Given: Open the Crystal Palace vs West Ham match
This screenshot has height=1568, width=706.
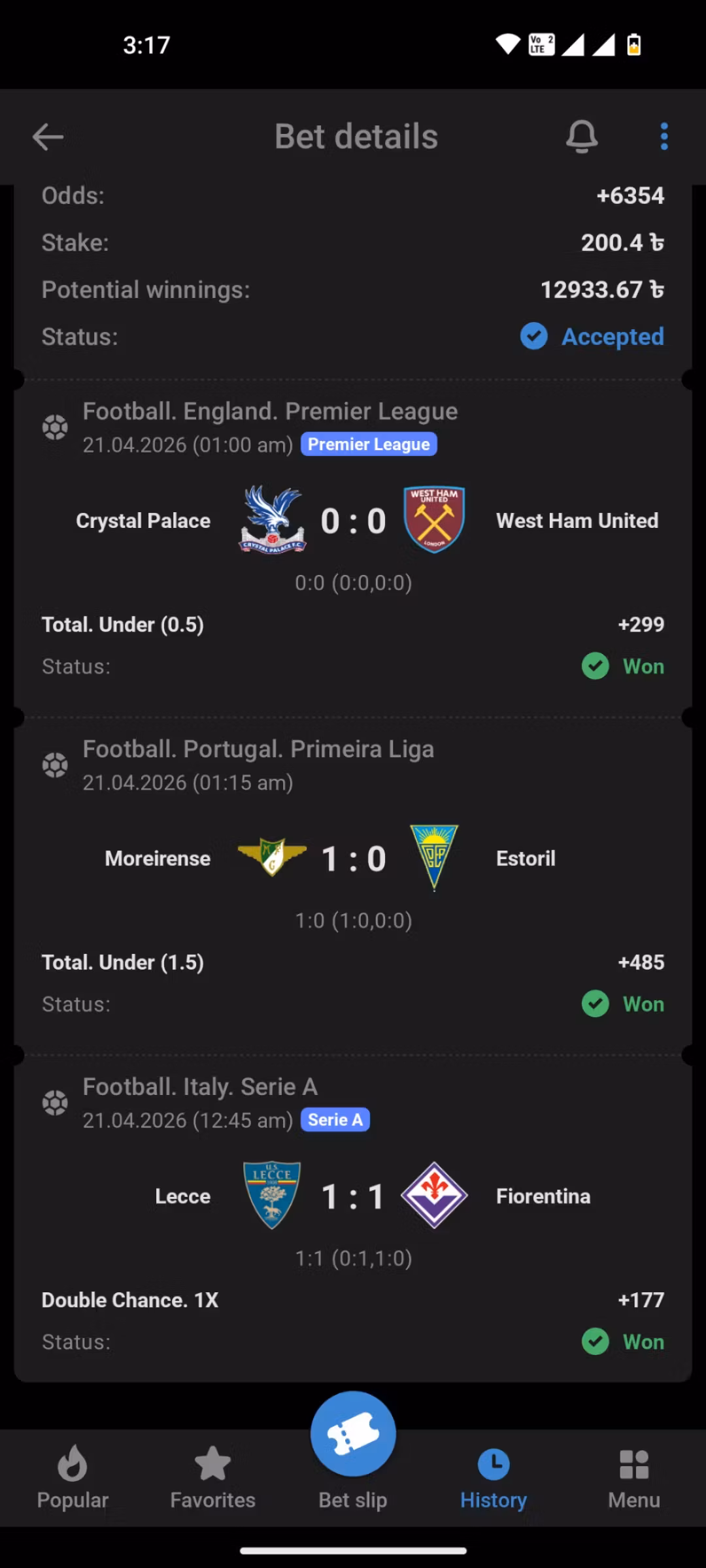Looking at the screenshot, I should point(353,521).
